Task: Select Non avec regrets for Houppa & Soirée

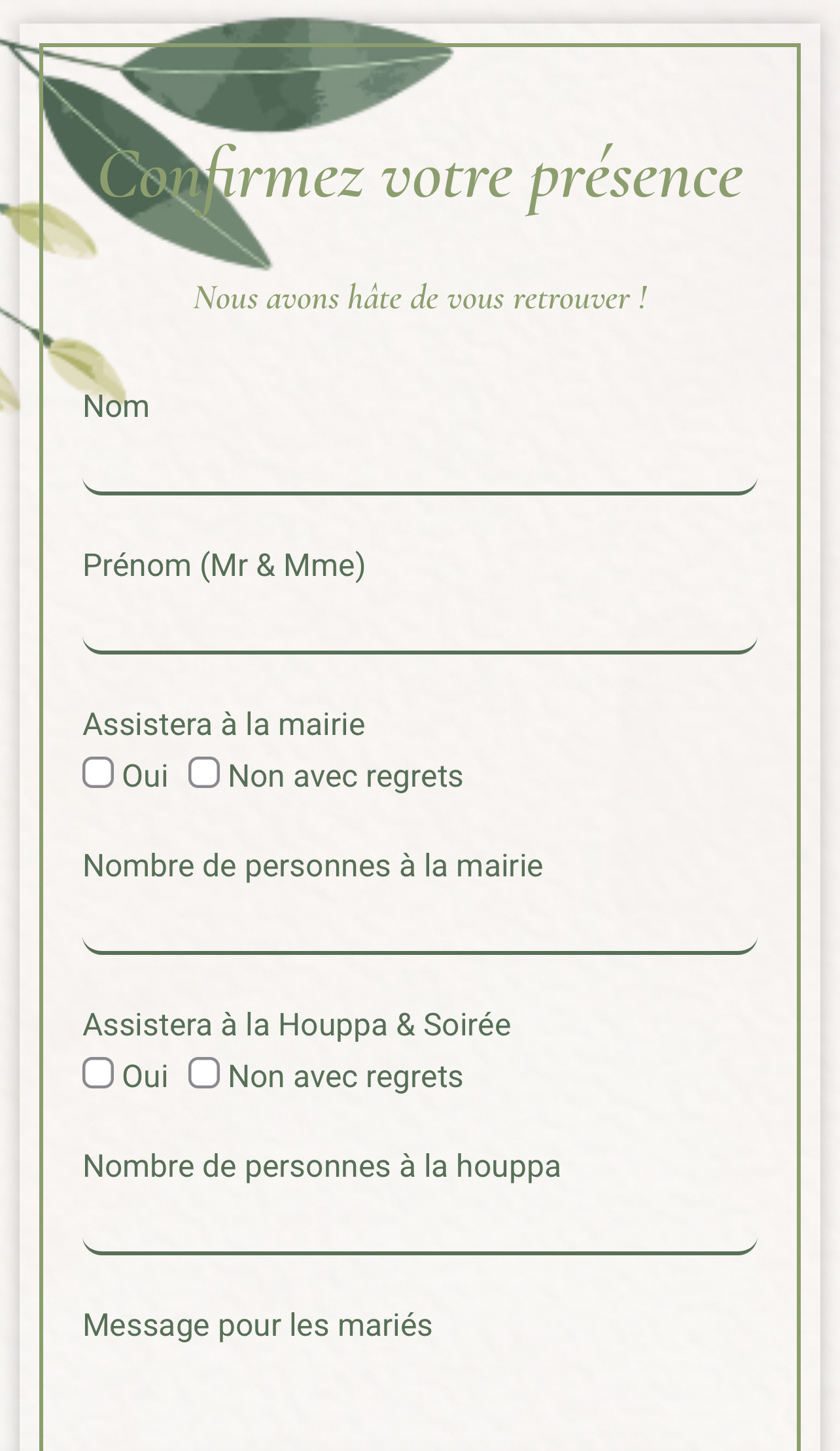Action: (204, 1073)
